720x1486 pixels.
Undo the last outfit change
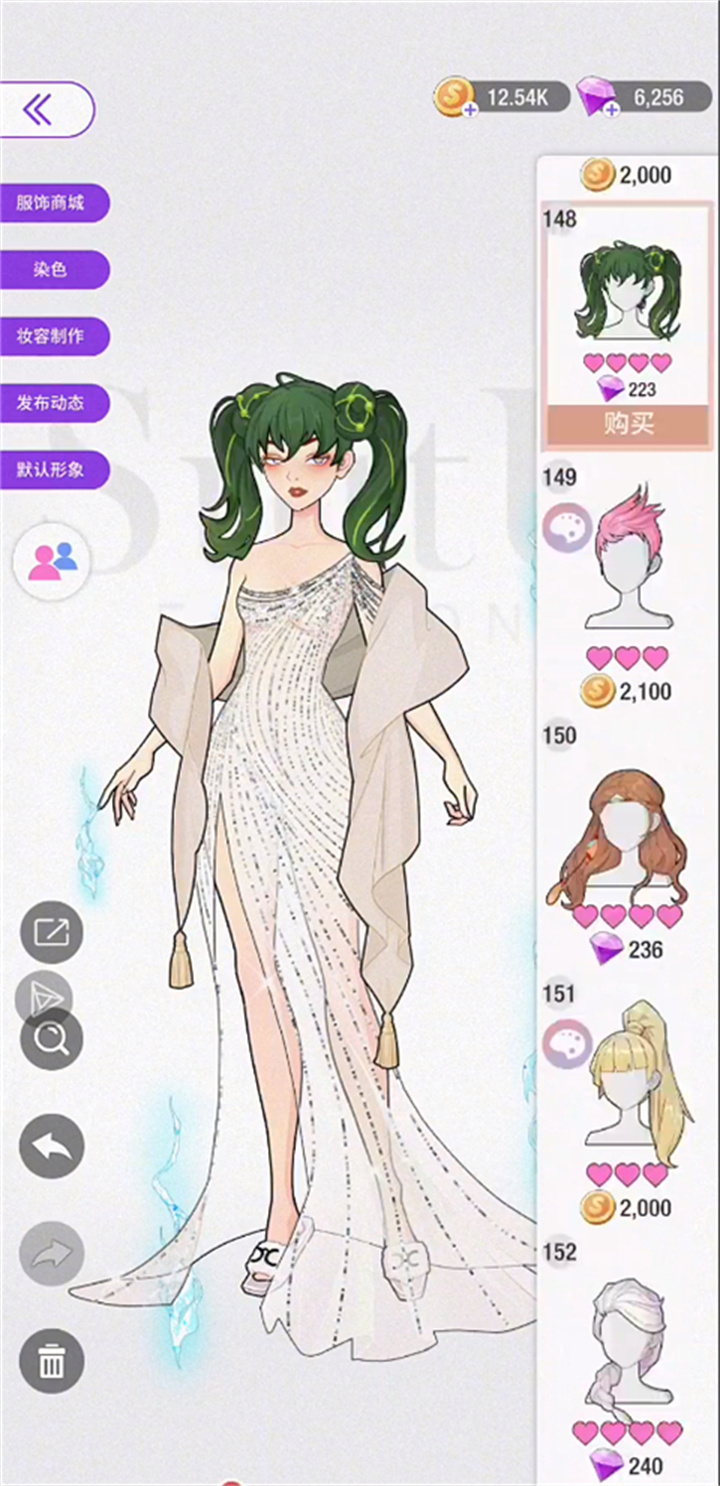point(51,1146)
